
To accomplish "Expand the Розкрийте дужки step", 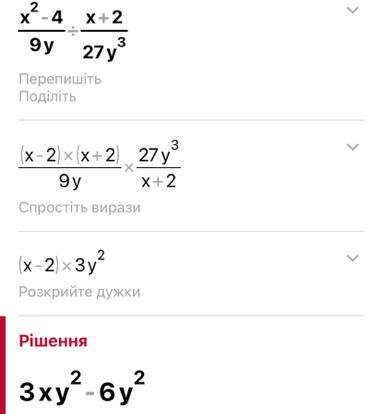I will [x=353, y=258].
